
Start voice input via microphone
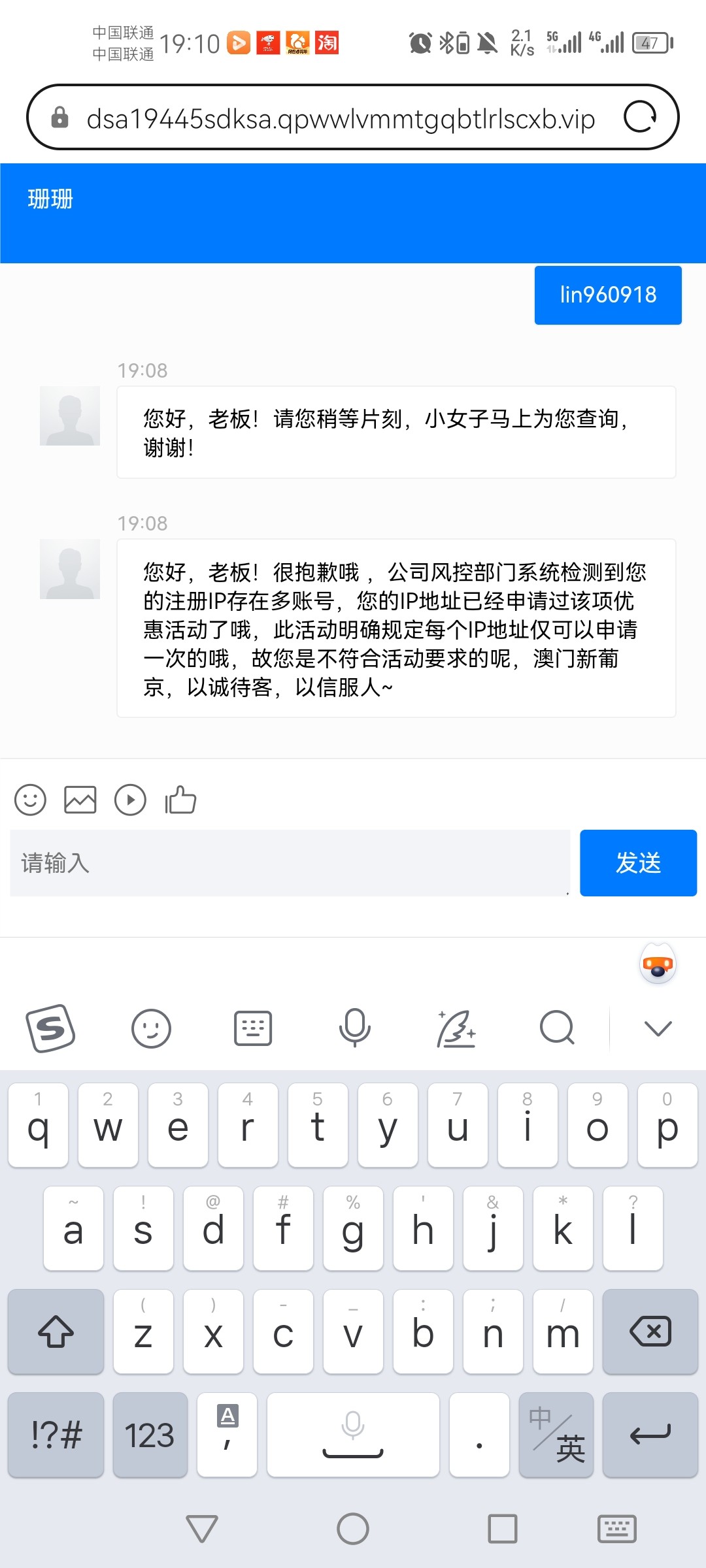click(354, 1028)
